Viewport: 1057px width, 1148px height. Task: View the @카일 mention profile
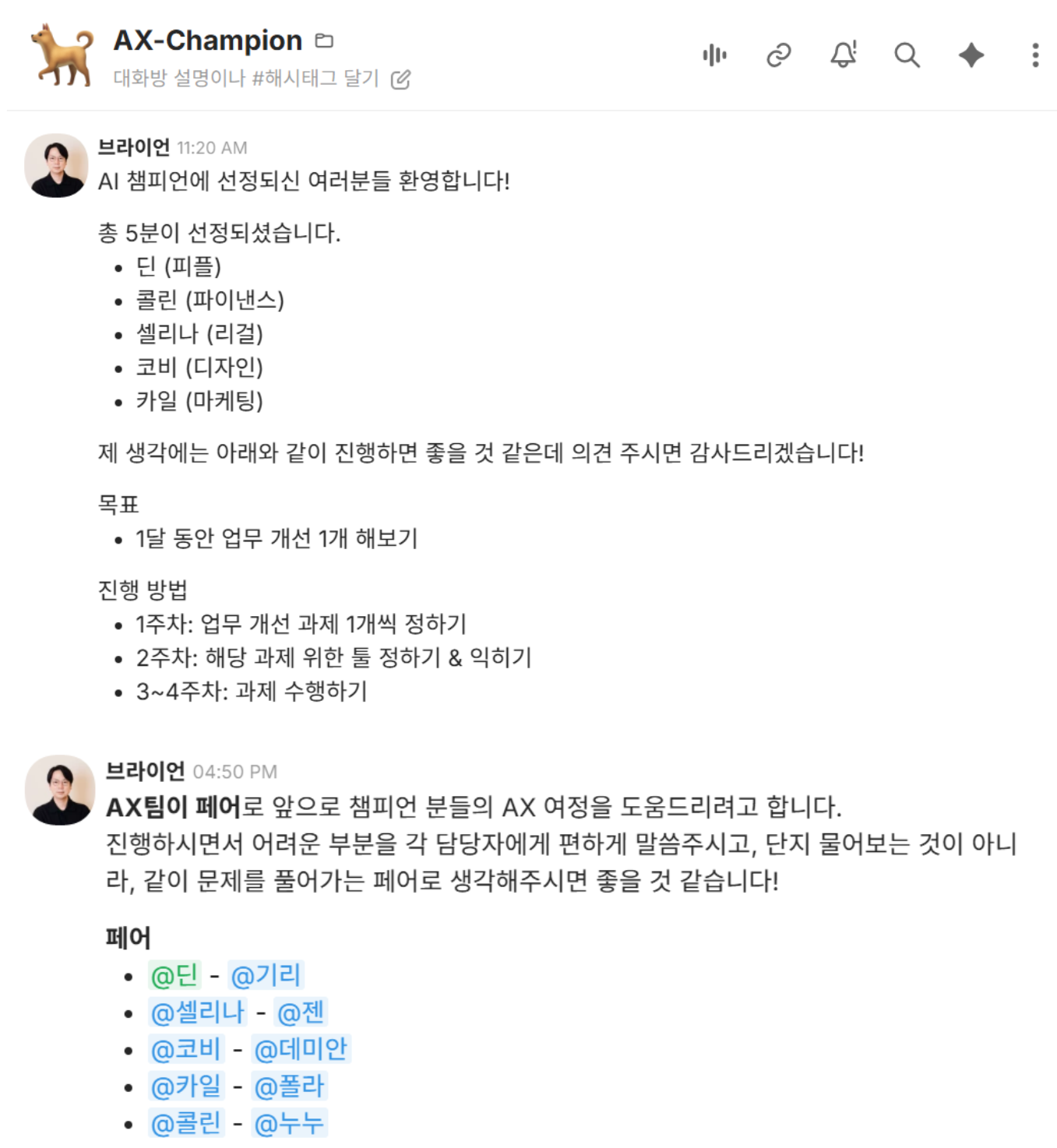(186, 1086)
